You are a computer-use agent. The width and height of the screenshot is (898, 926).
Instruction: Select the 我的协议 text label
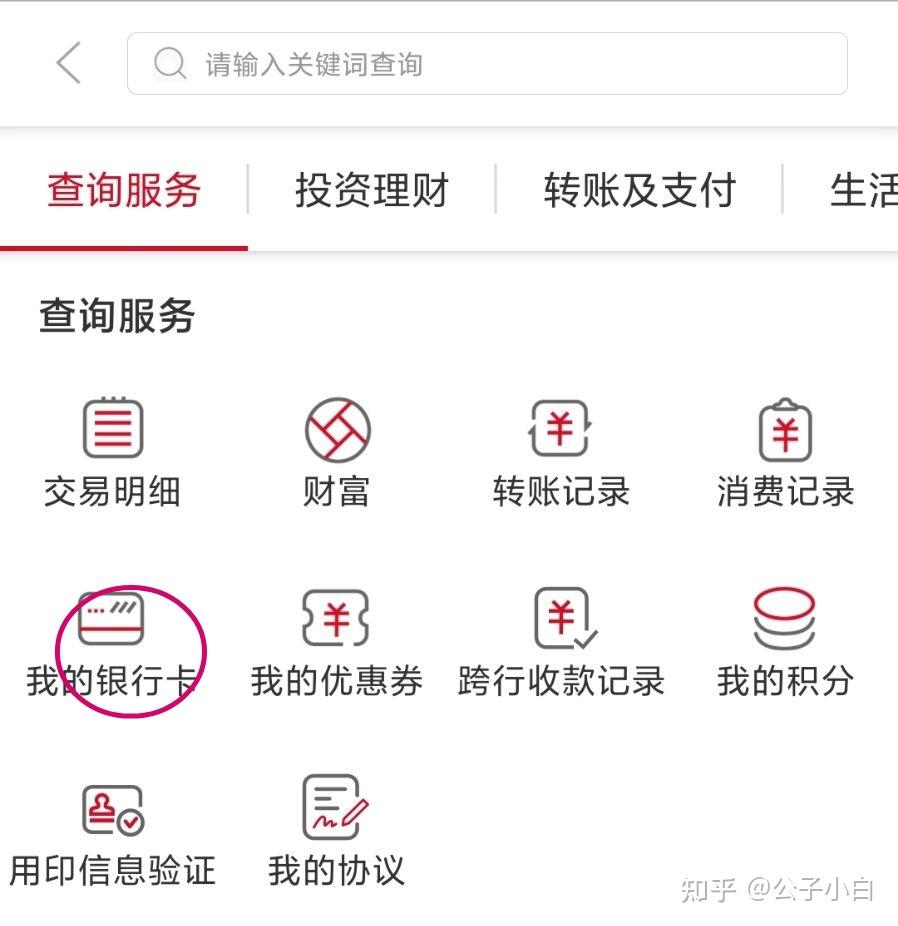coord(336,869)
